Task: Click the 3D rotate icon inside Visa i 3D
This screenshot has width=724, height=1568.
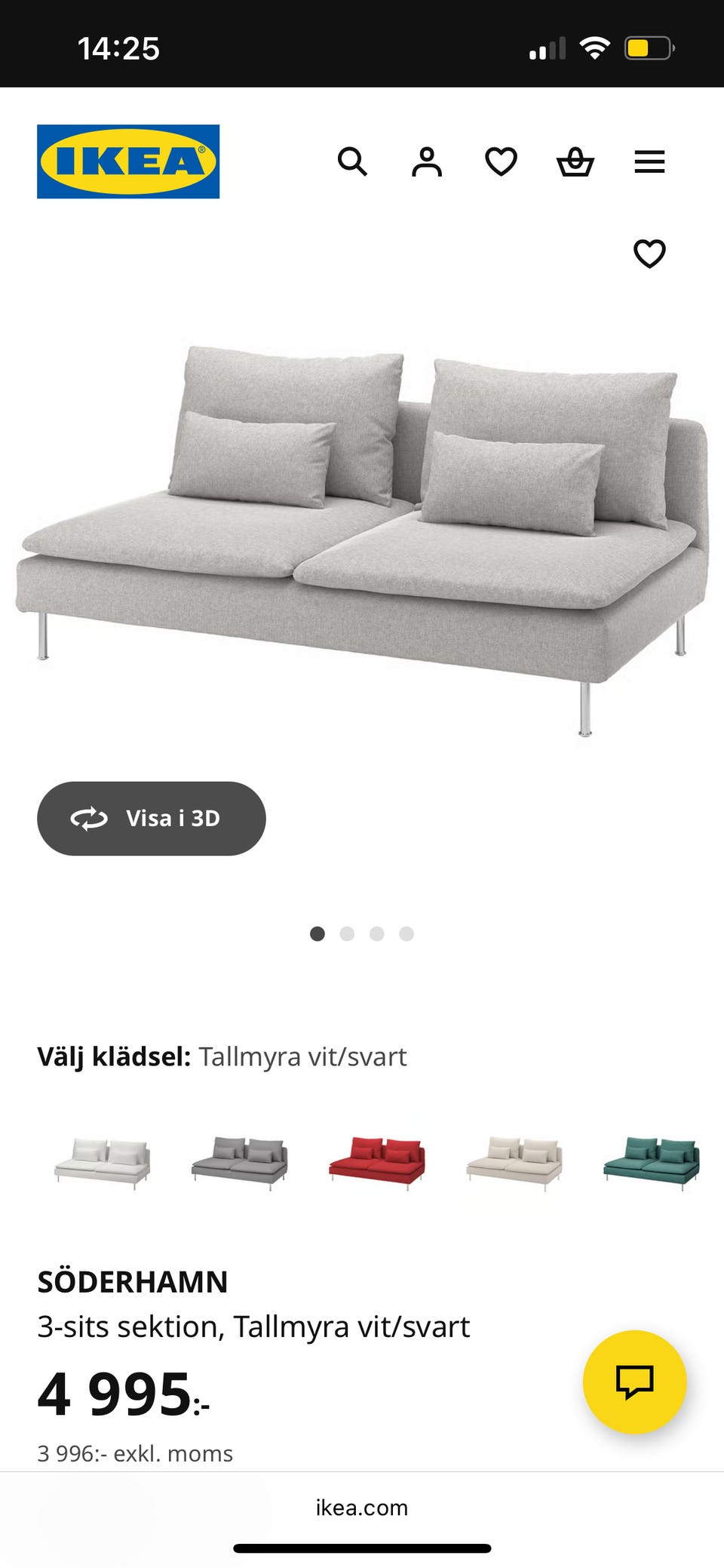Action: pyautogui.click(x=87, y=818)
